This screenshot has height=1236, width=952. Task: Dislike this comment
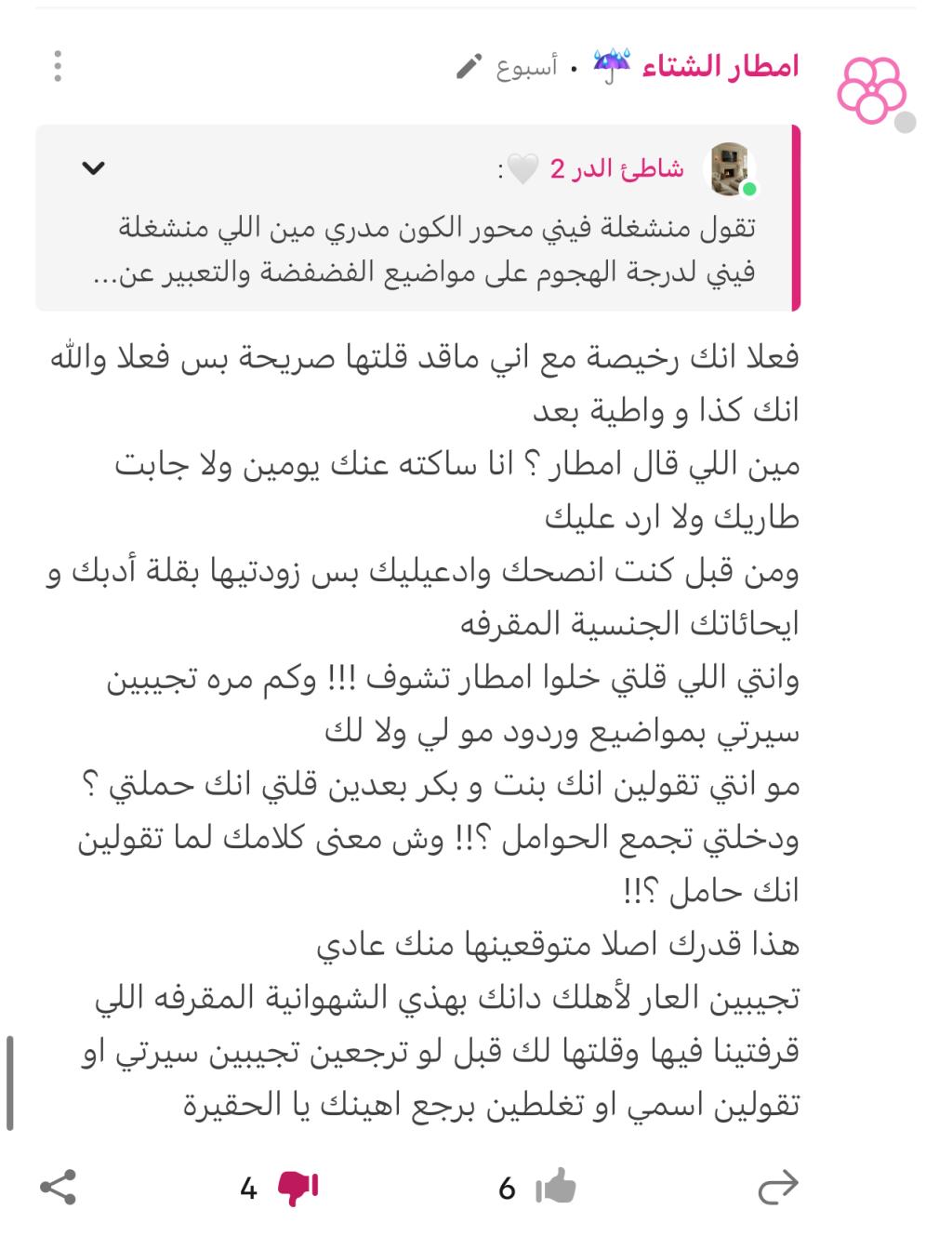coord(298,1188)
